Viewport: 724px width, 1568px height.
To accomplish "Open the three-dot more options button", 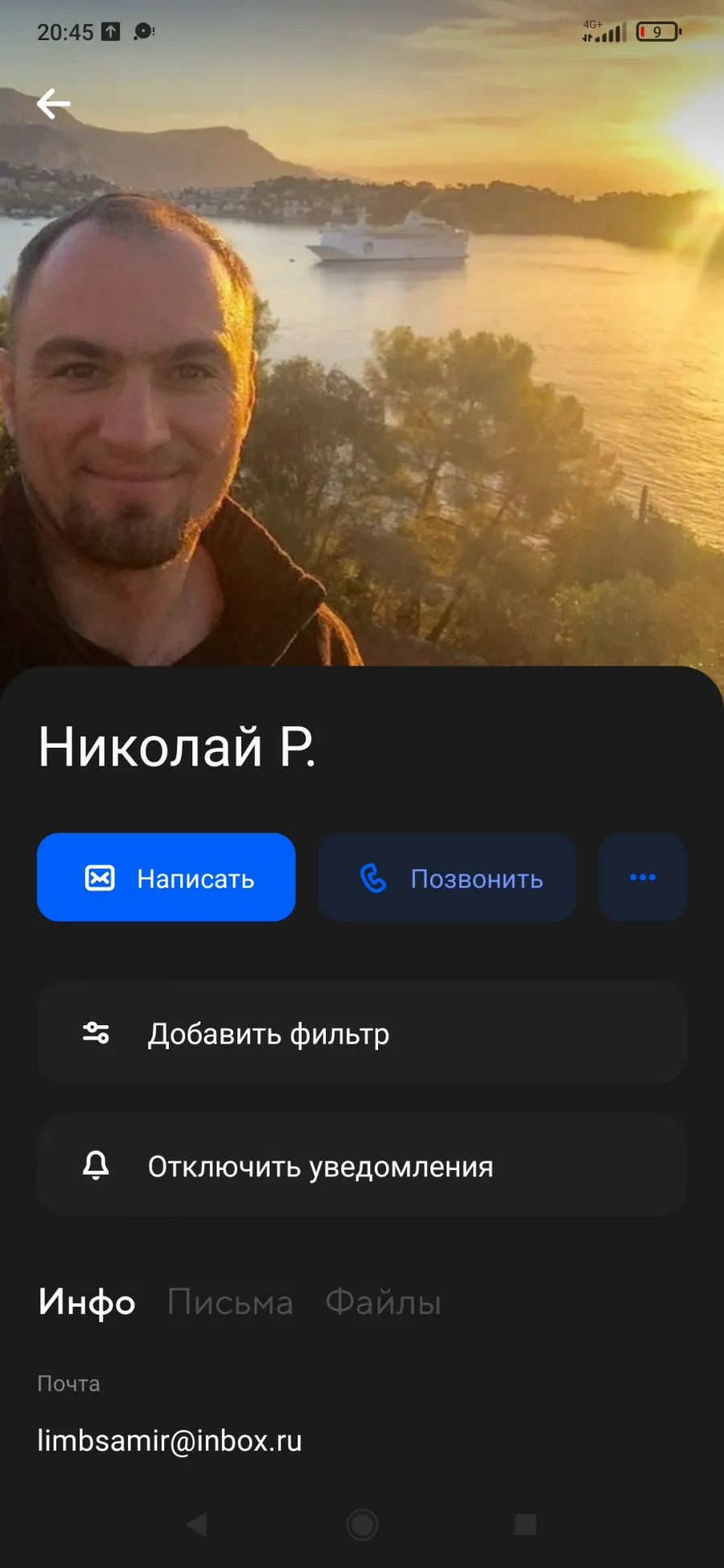I will coord(643,877).
